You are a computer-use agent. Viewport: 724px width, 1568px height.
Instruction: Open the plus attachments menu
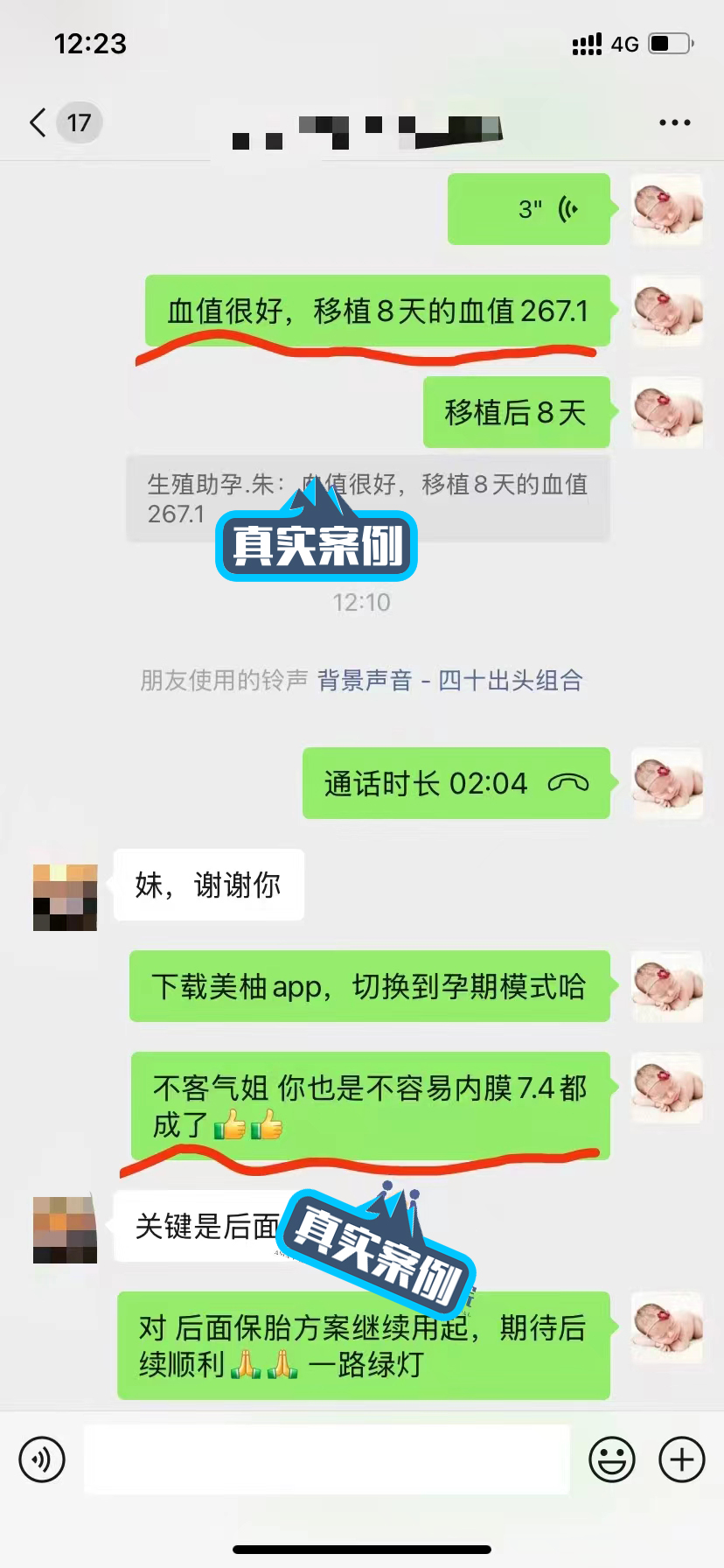coord(681,1459)
